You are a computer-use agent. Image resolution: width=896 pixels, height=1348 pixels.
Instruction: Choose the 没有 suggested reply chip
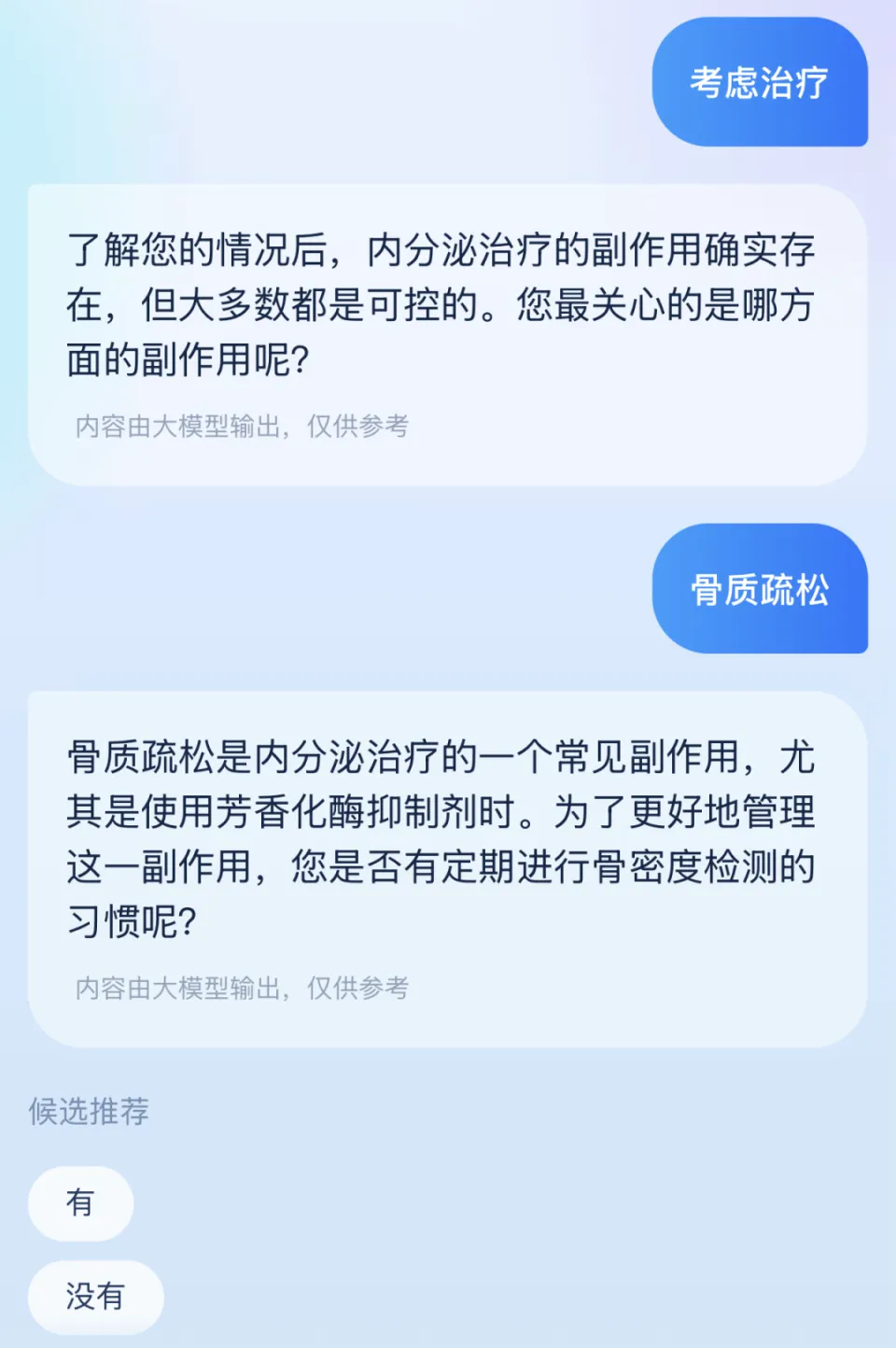[x=95, y=1296]
